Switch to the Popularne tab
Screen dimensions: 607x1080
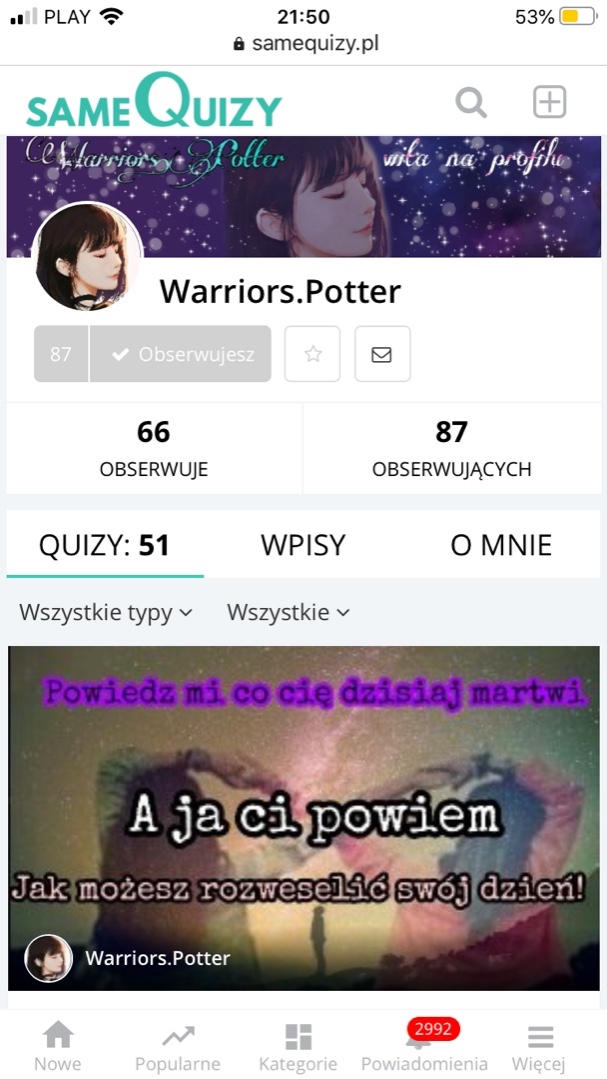(178, 1046)
